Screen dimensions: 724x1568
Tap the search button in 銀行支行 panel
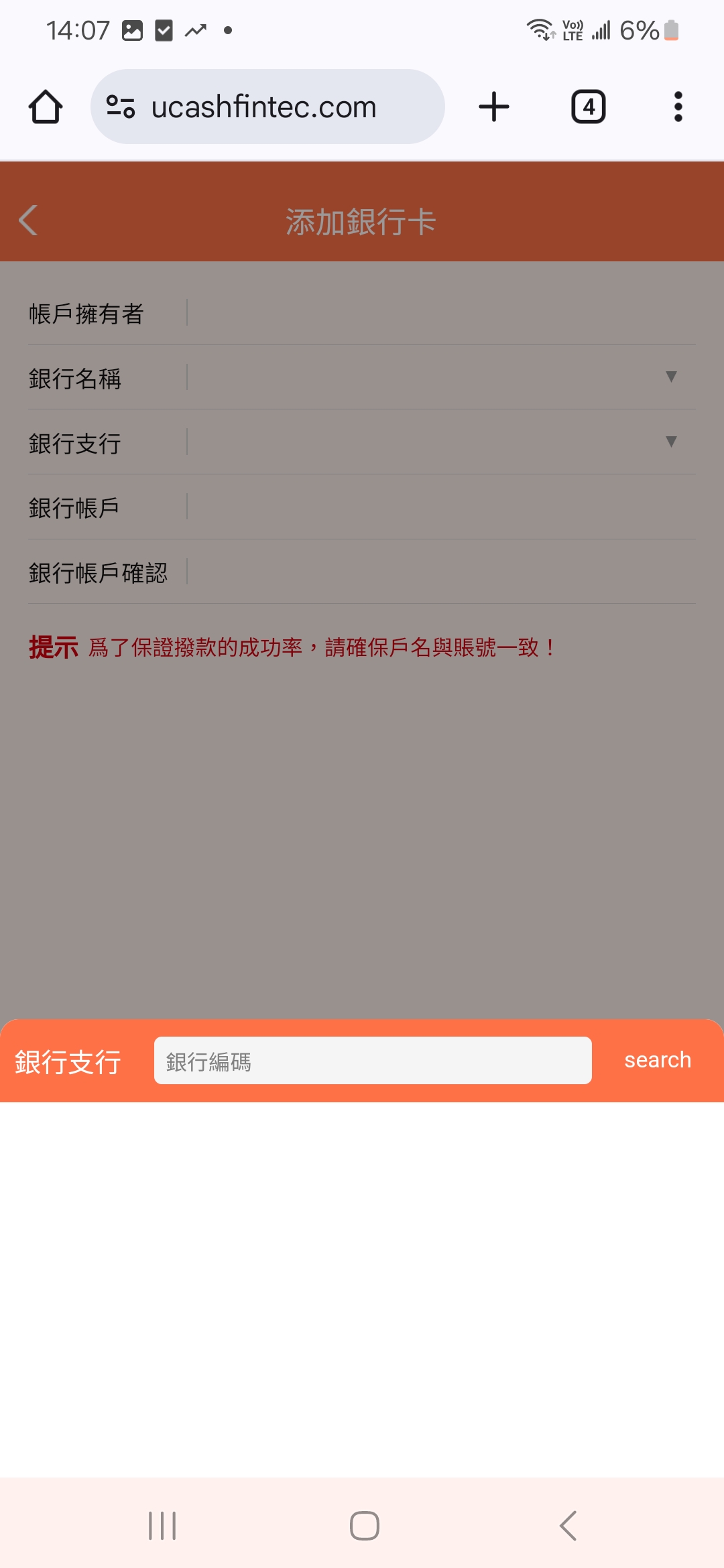click(657, 1060)
